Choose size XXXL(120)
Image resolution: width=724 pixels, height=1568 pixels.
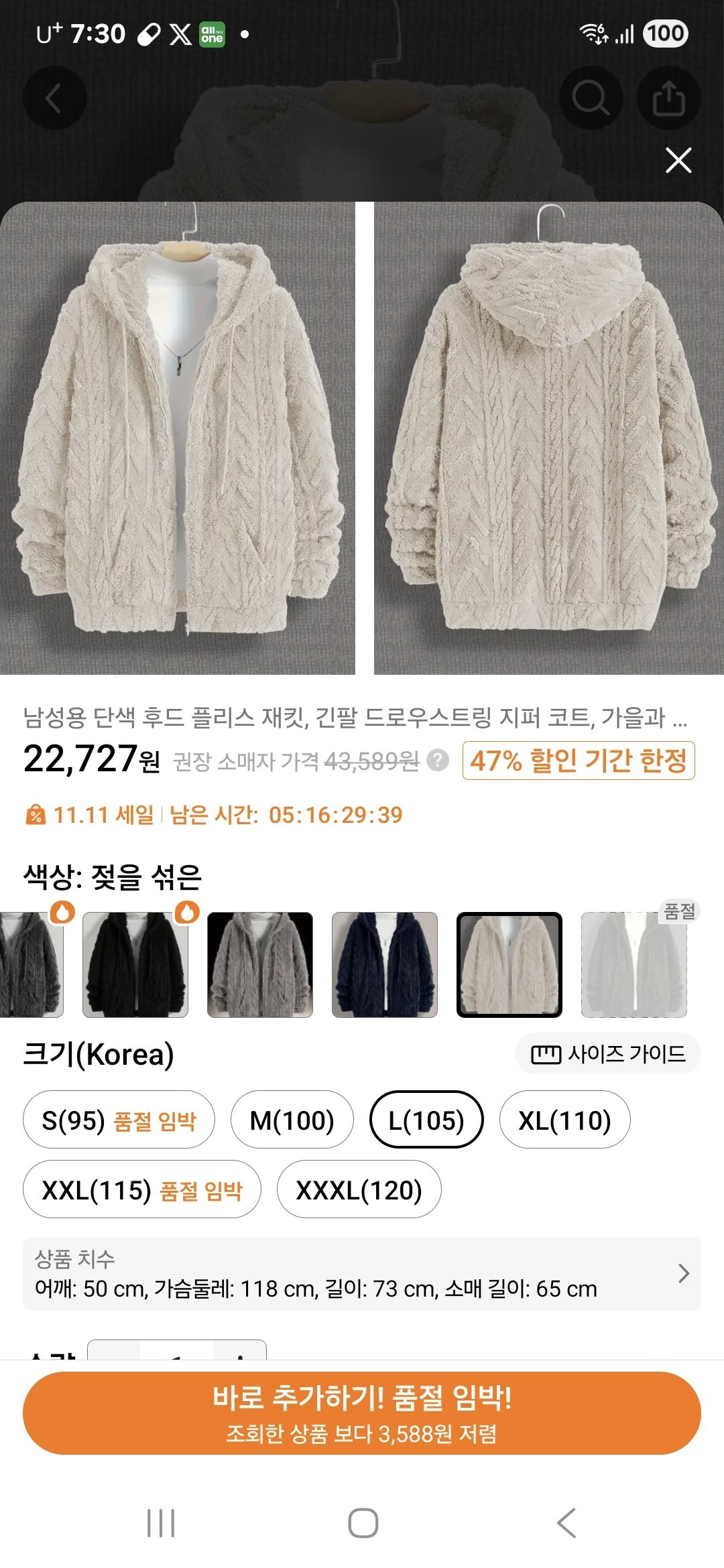[359, 1189]
